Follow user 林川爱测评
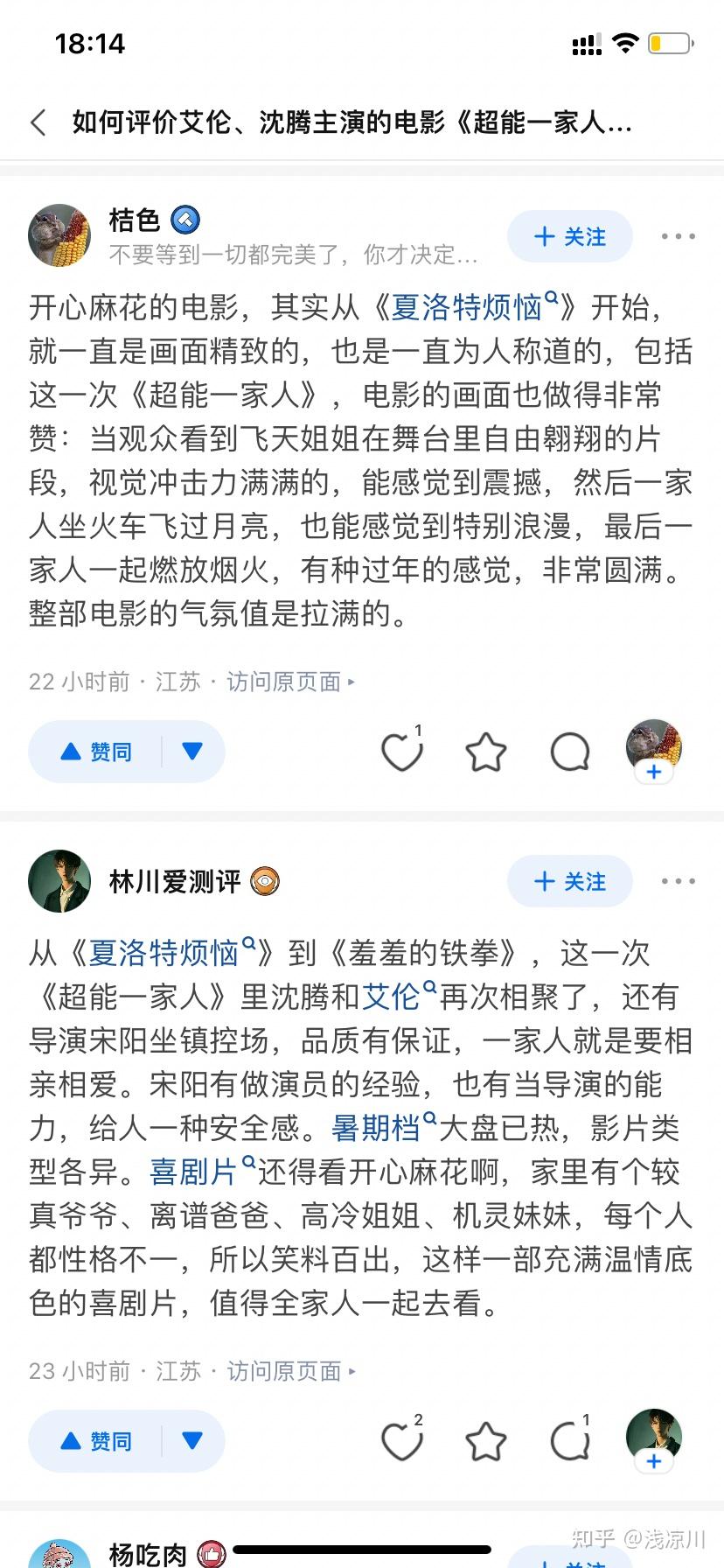Screen dimensions: 724x1568 tap(569, 881)
